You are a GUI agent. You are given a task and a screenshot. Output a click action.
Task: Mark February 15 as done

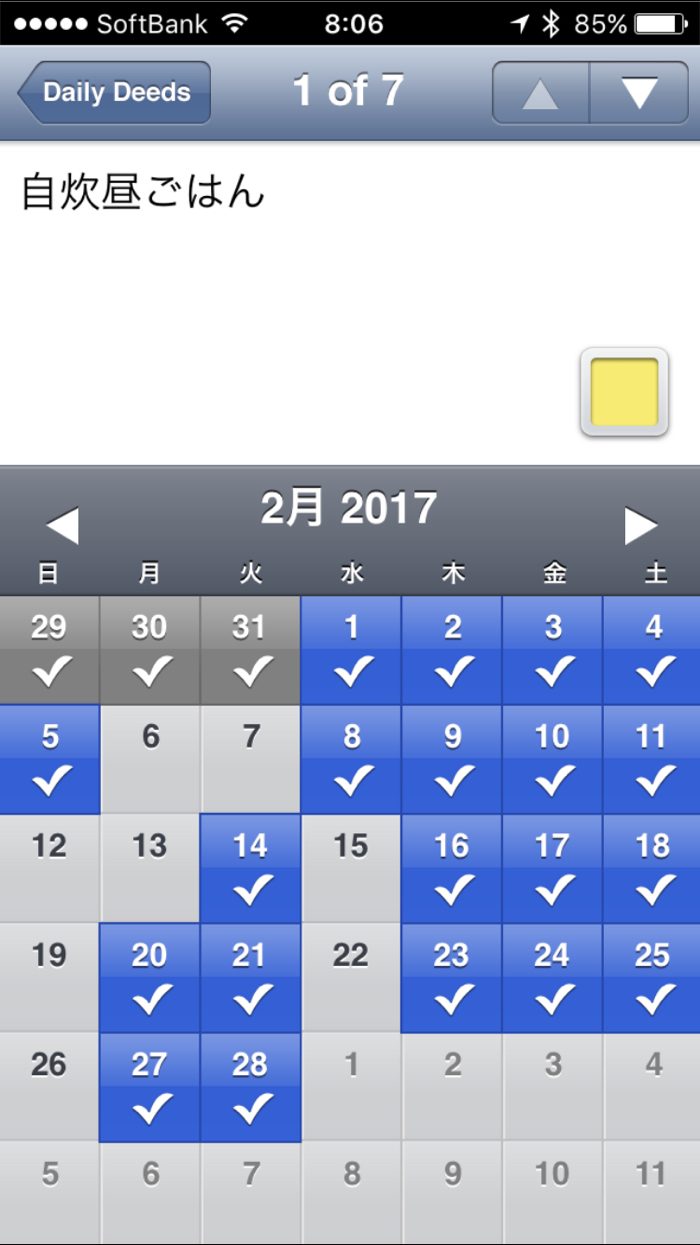351,868
